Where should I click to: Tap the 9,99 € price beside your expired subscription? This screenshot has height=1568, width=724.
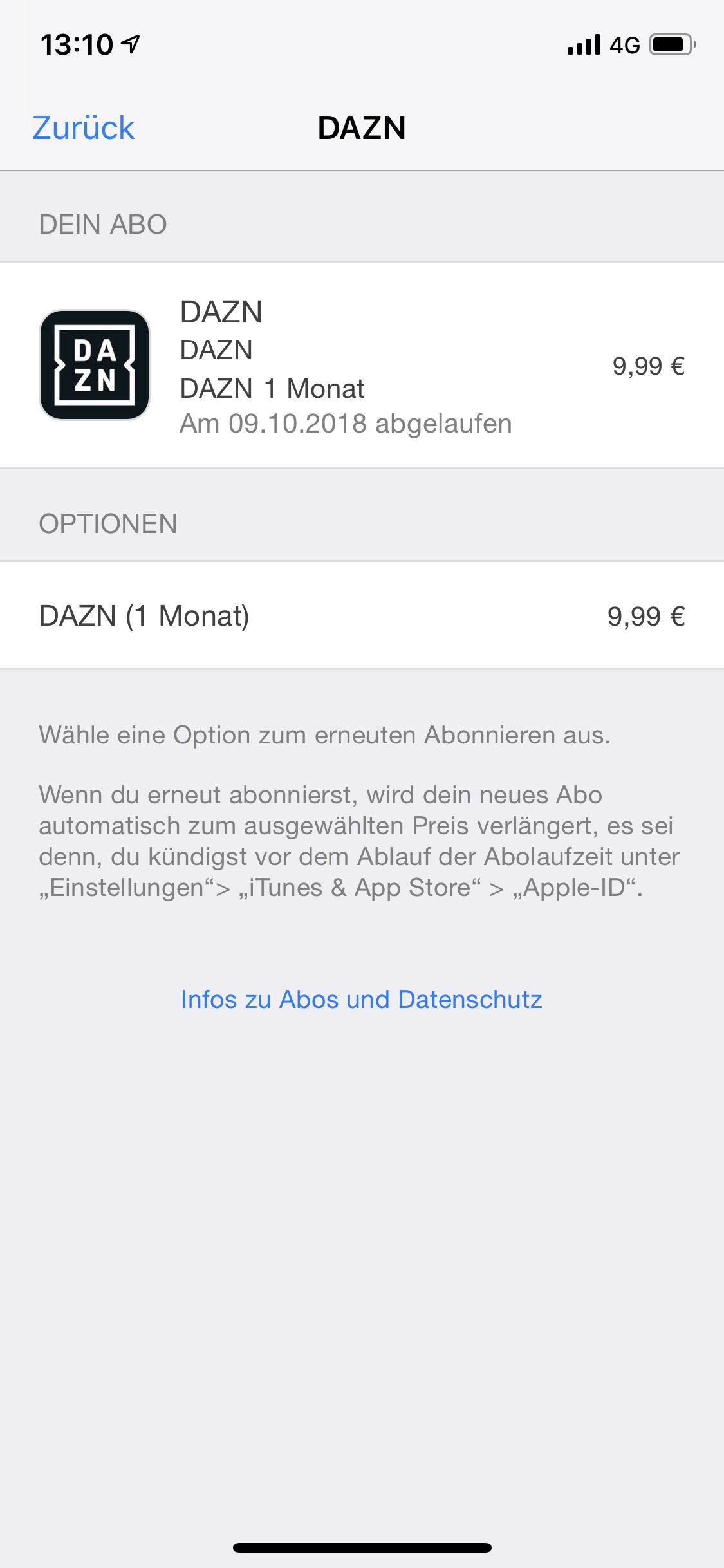click(x=647, y=366)
